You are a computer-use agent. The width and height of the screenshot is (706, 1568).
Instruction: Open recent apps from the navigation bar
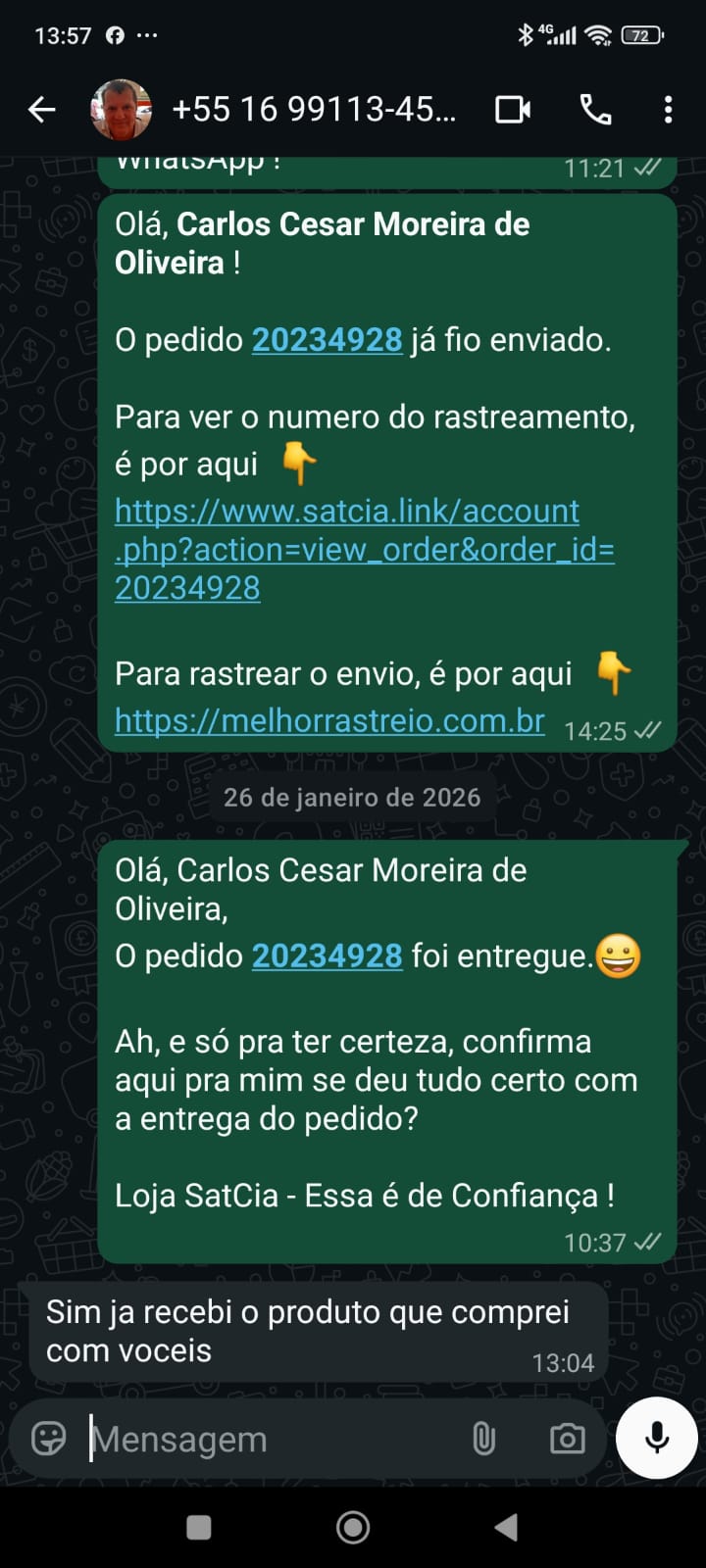199,1527
